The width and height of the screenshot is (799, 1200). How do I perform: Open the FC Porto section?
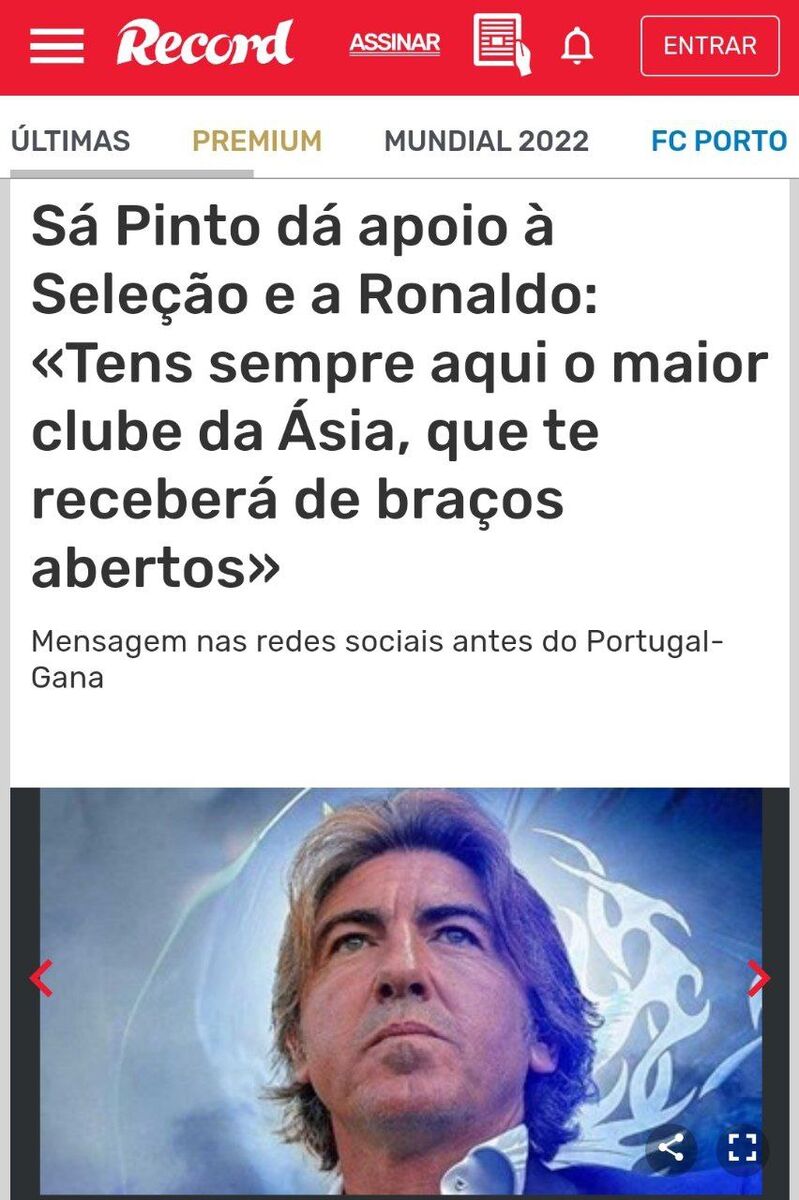[719, 141]
